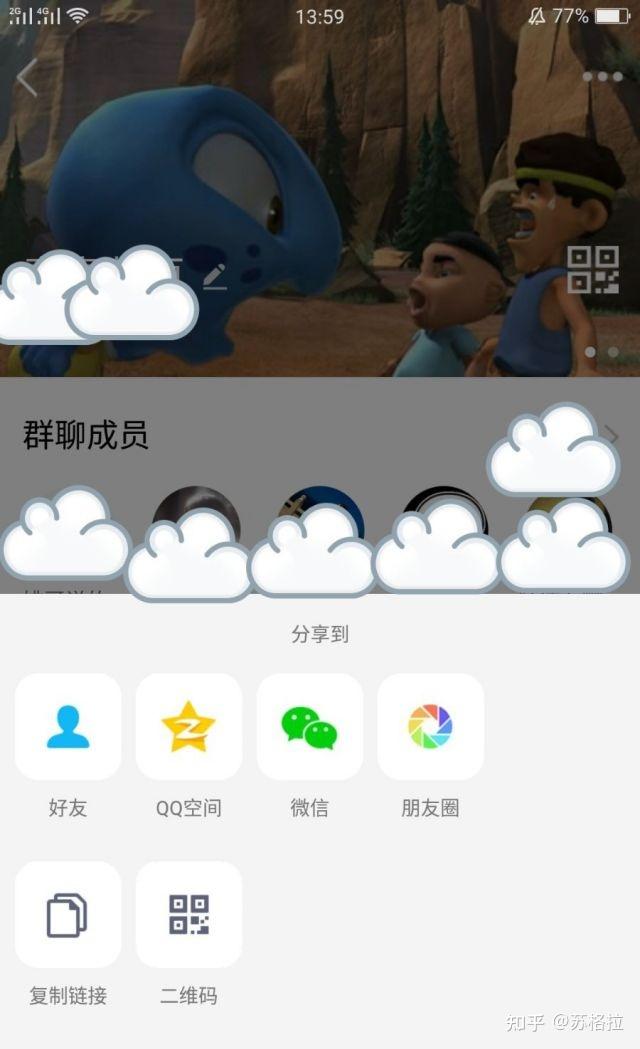
Task: Tap 复制链接 to copy link
Action: 68,915
